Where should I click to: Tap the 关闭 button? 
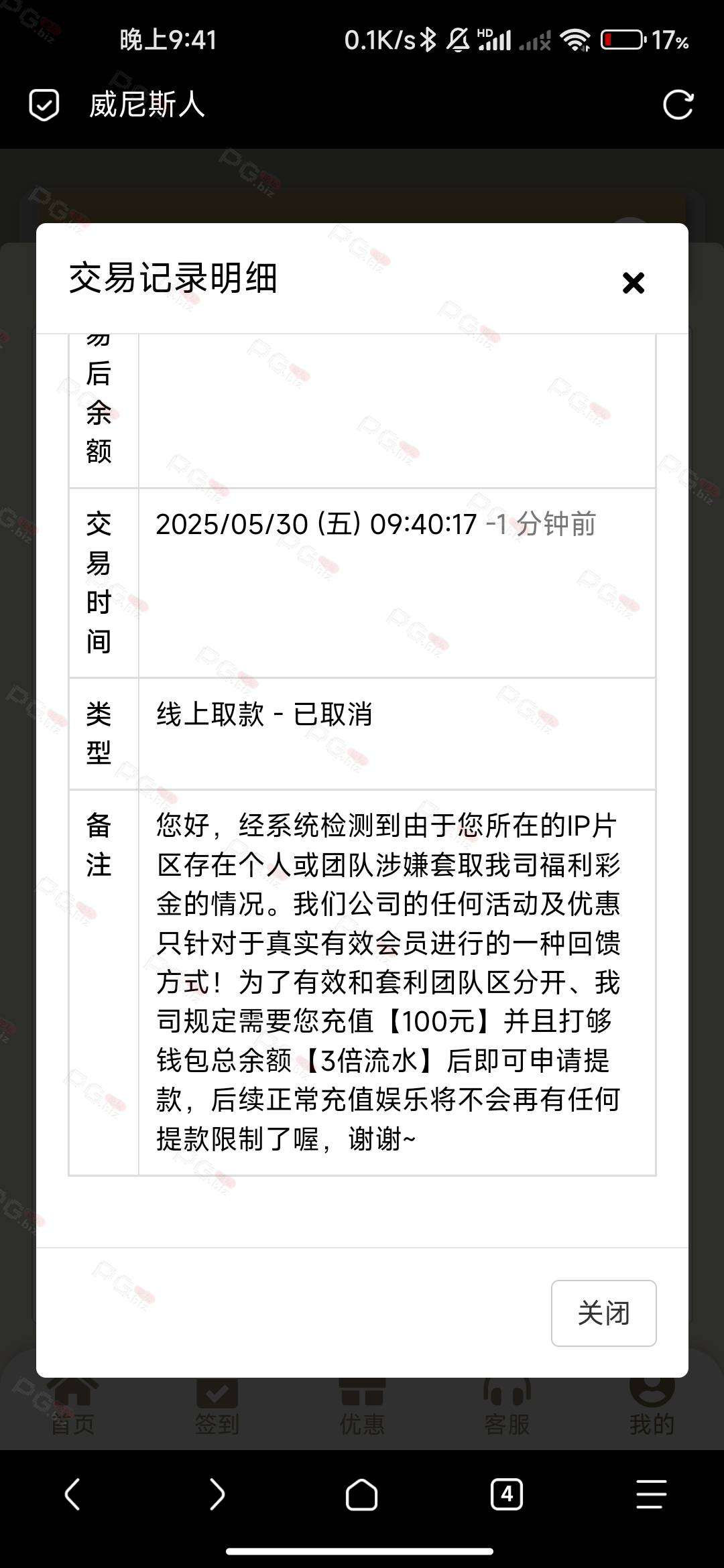pyautogui.click(x=603, y=1313)
